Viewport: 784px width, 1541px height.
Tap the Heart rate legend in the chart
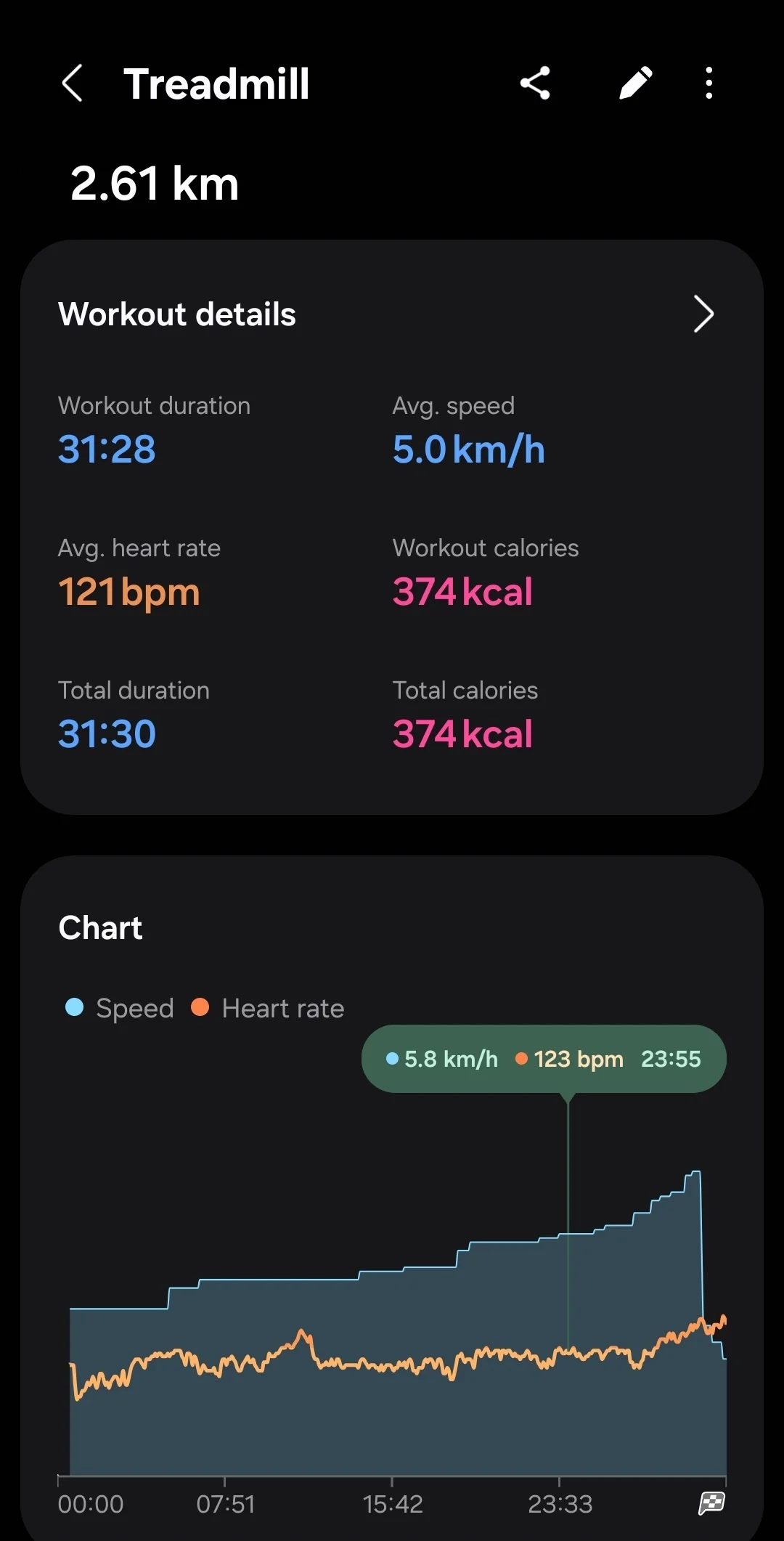268,1008
